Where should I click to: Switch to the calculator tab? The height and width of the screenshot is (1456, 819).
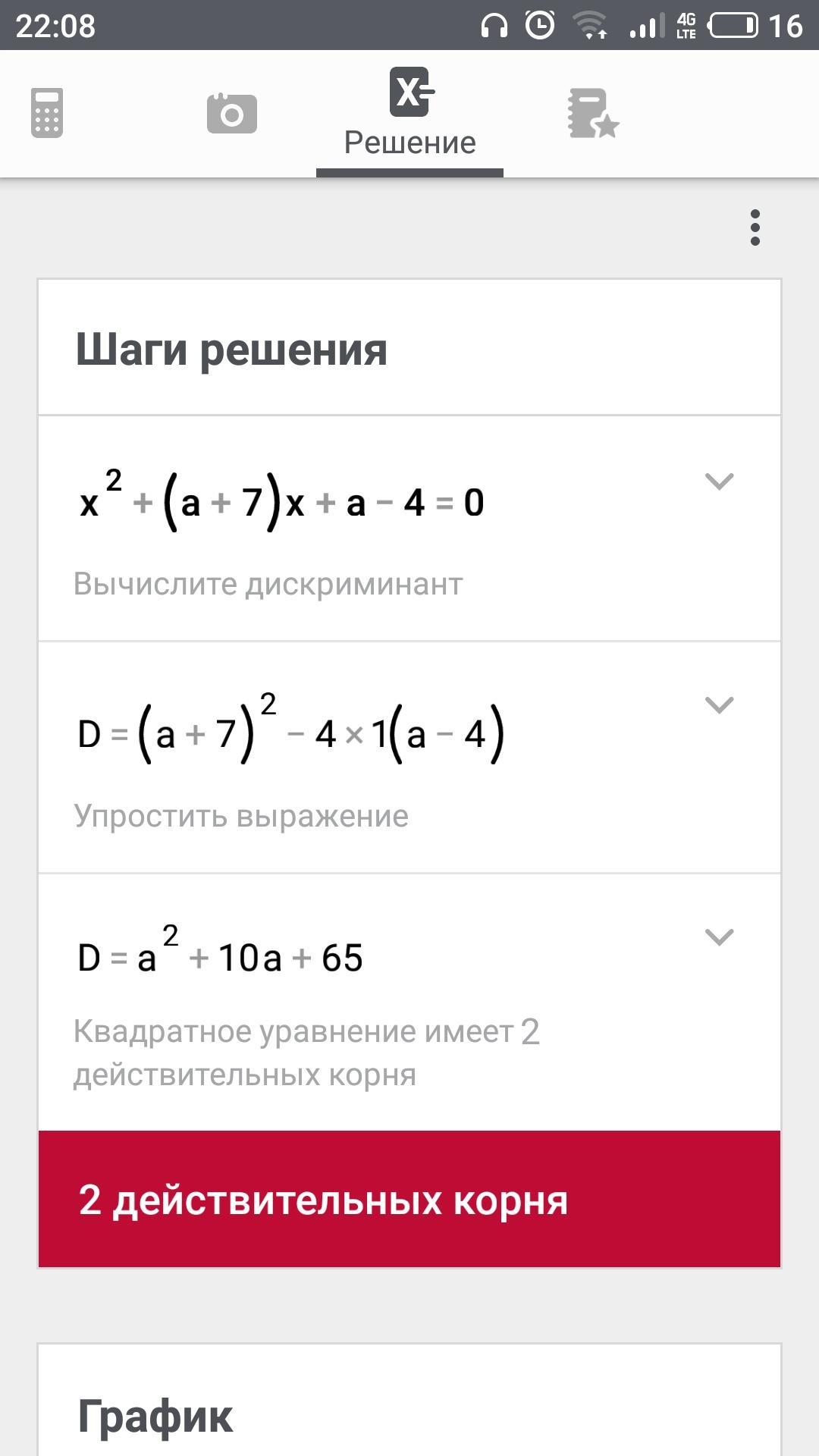47,114
